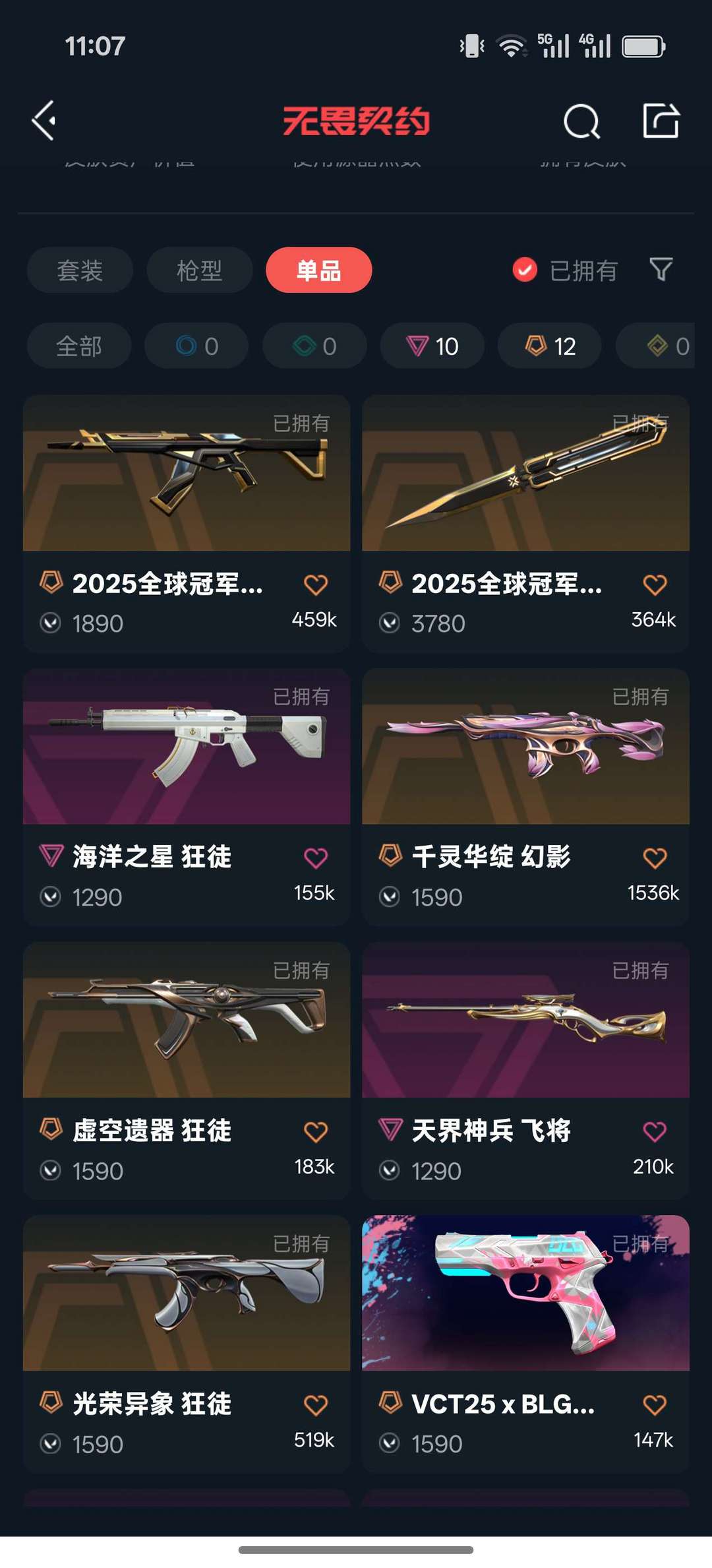Favorite the VCT25 x BLG pistol skin
This screenshot has height=1568, width=712.
pos(655,1404)
